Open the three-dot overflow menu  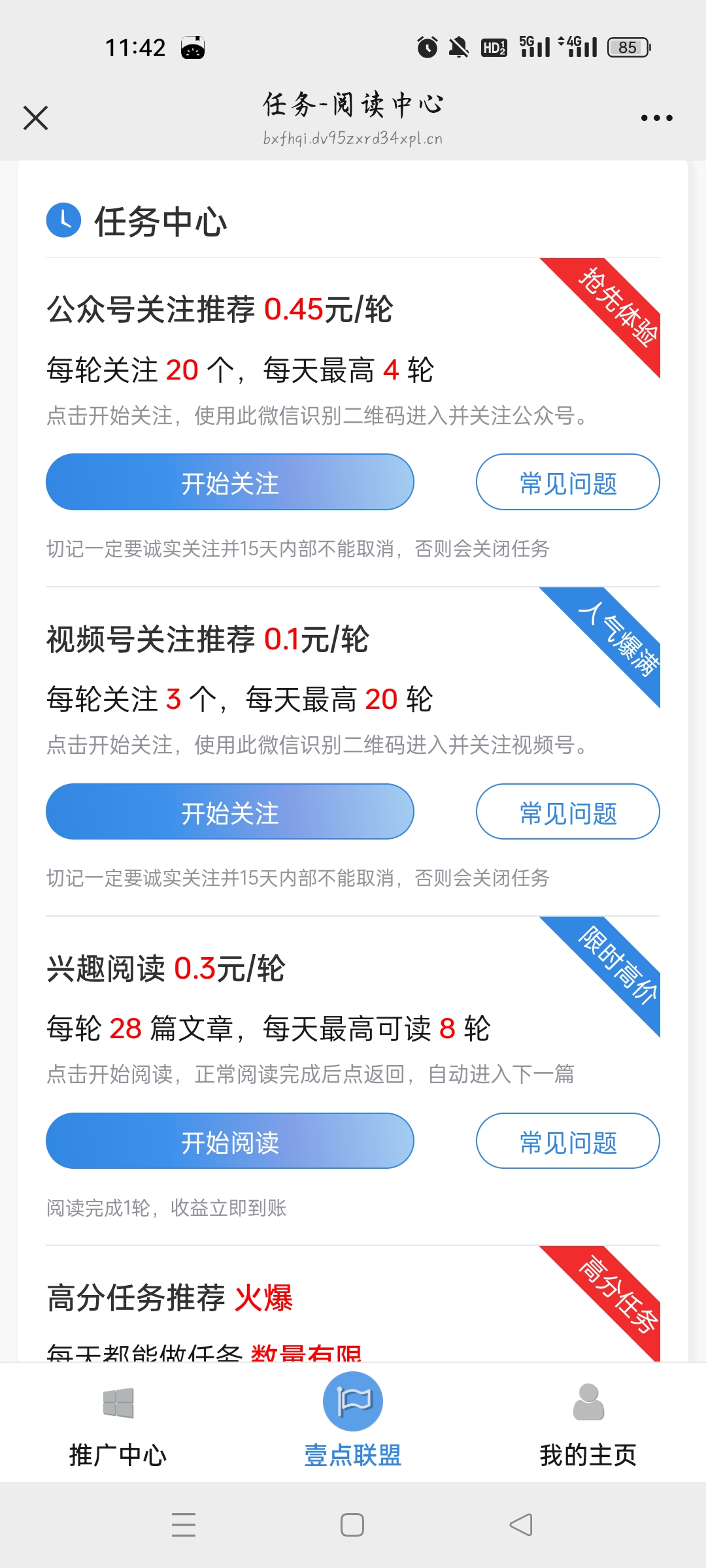(x=656, y=118)
